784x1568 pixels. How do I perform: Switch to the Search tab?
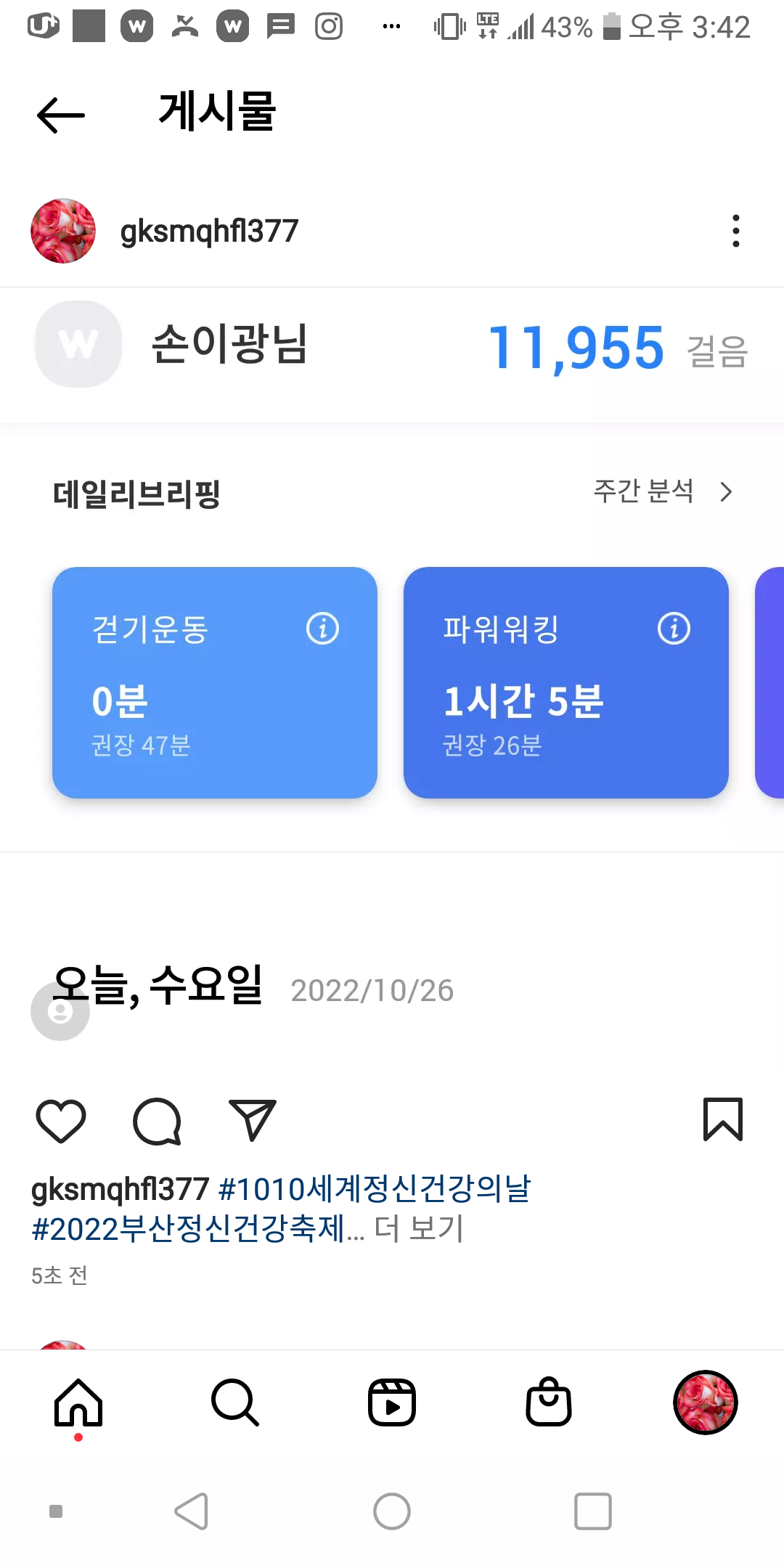(235, 1402)
